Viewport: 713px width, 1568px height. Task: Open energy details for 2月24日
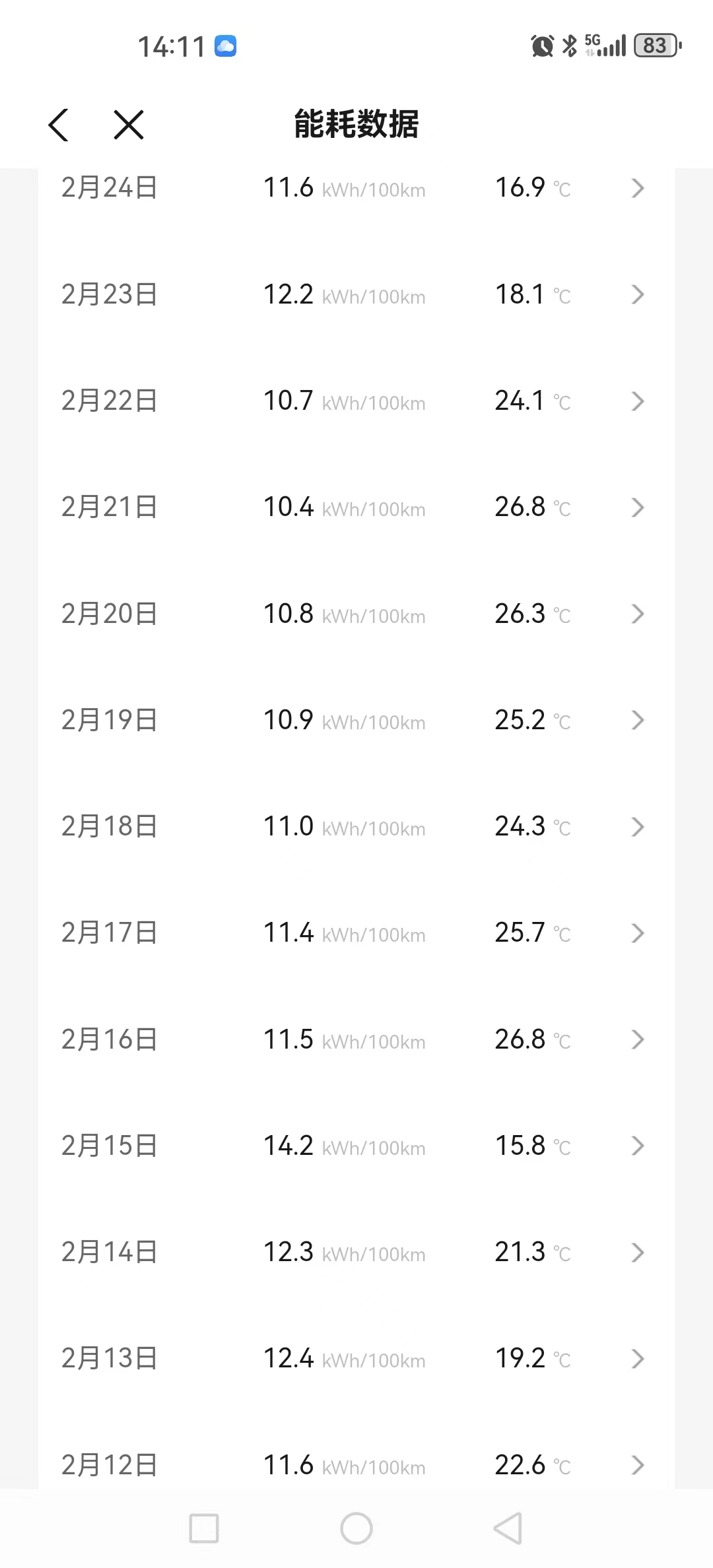click(356, 188)
